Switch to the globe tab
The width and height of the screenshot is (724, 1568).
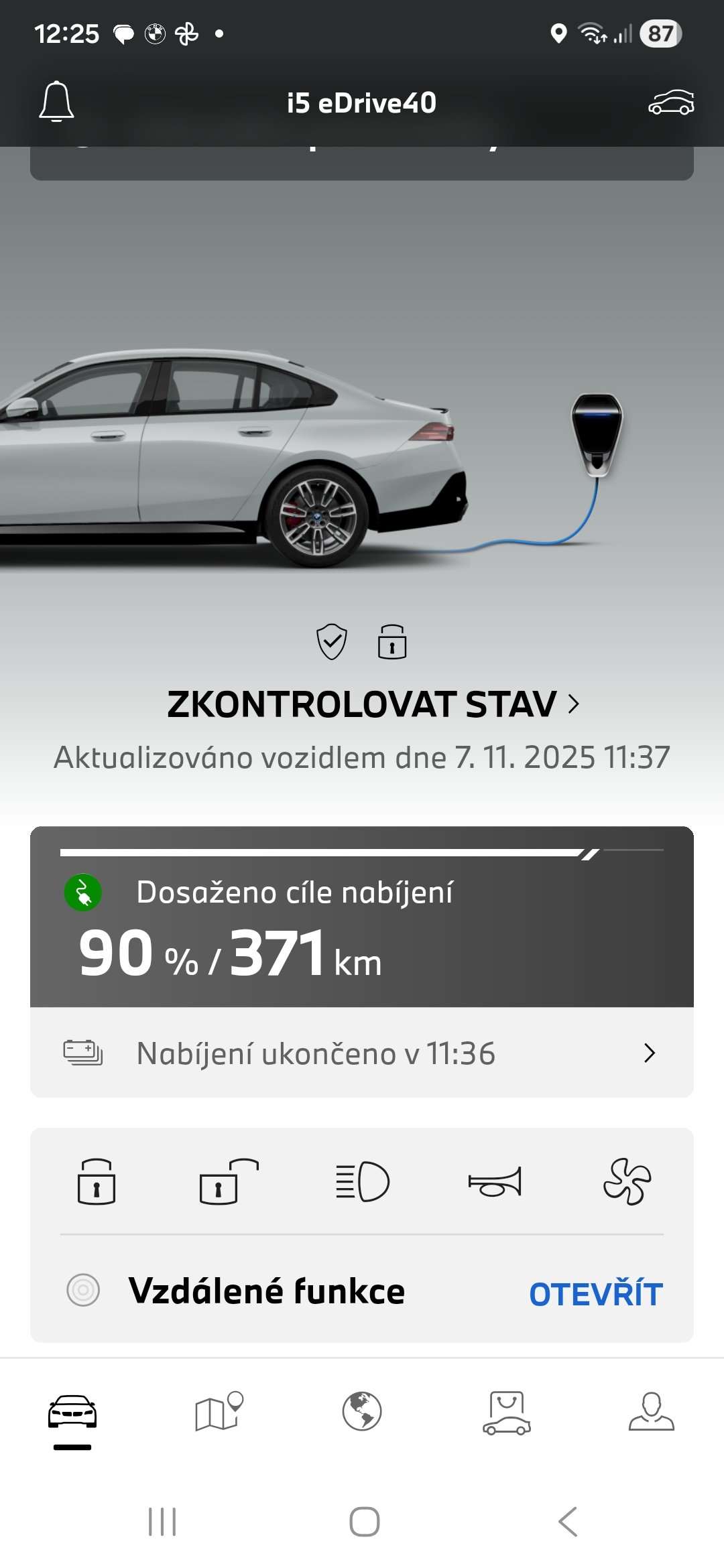click(362, 1412)
